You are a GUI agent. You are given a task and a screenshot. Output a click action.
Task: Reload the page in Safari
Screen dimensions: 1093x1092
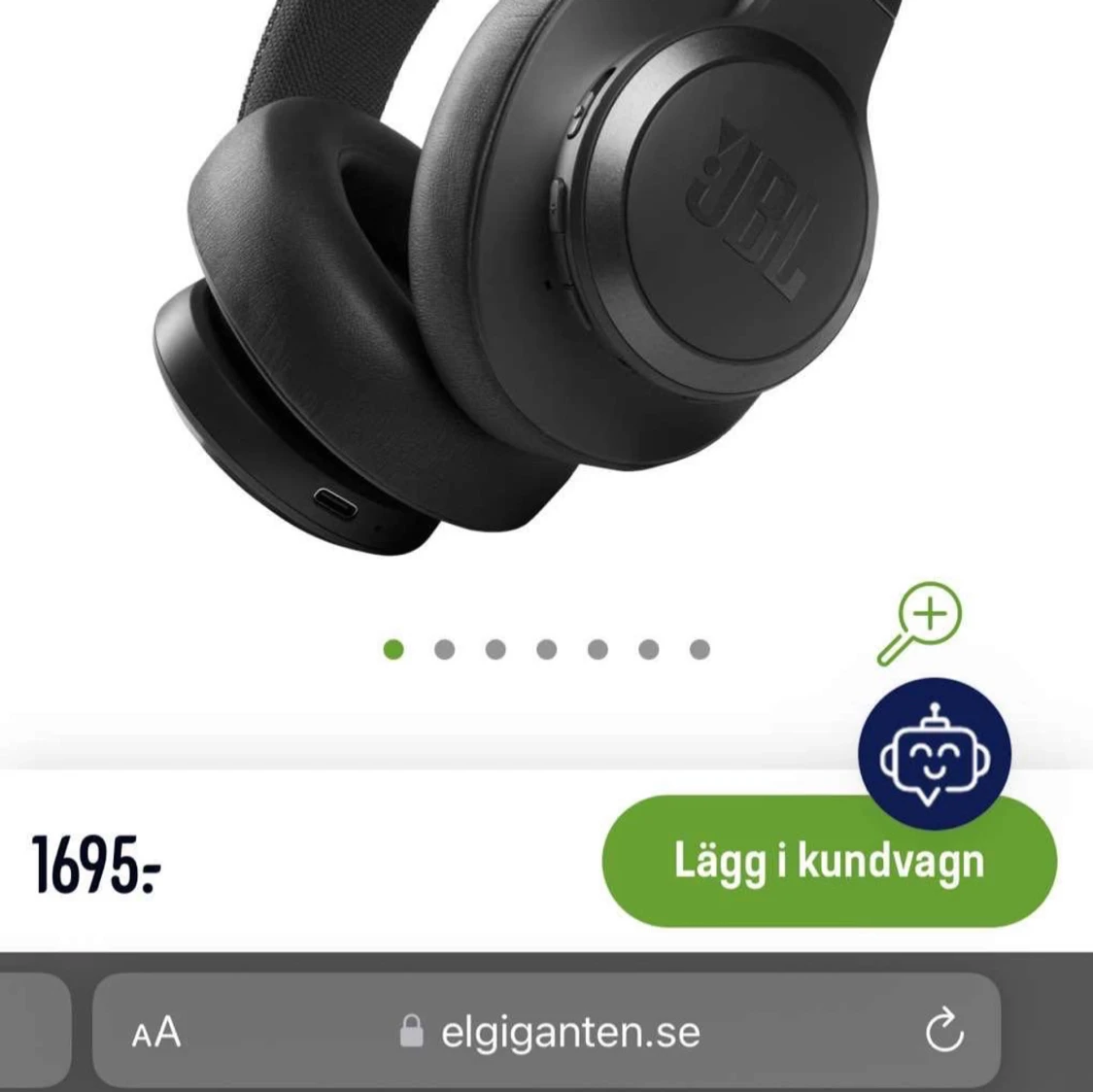pos(943,1032)
